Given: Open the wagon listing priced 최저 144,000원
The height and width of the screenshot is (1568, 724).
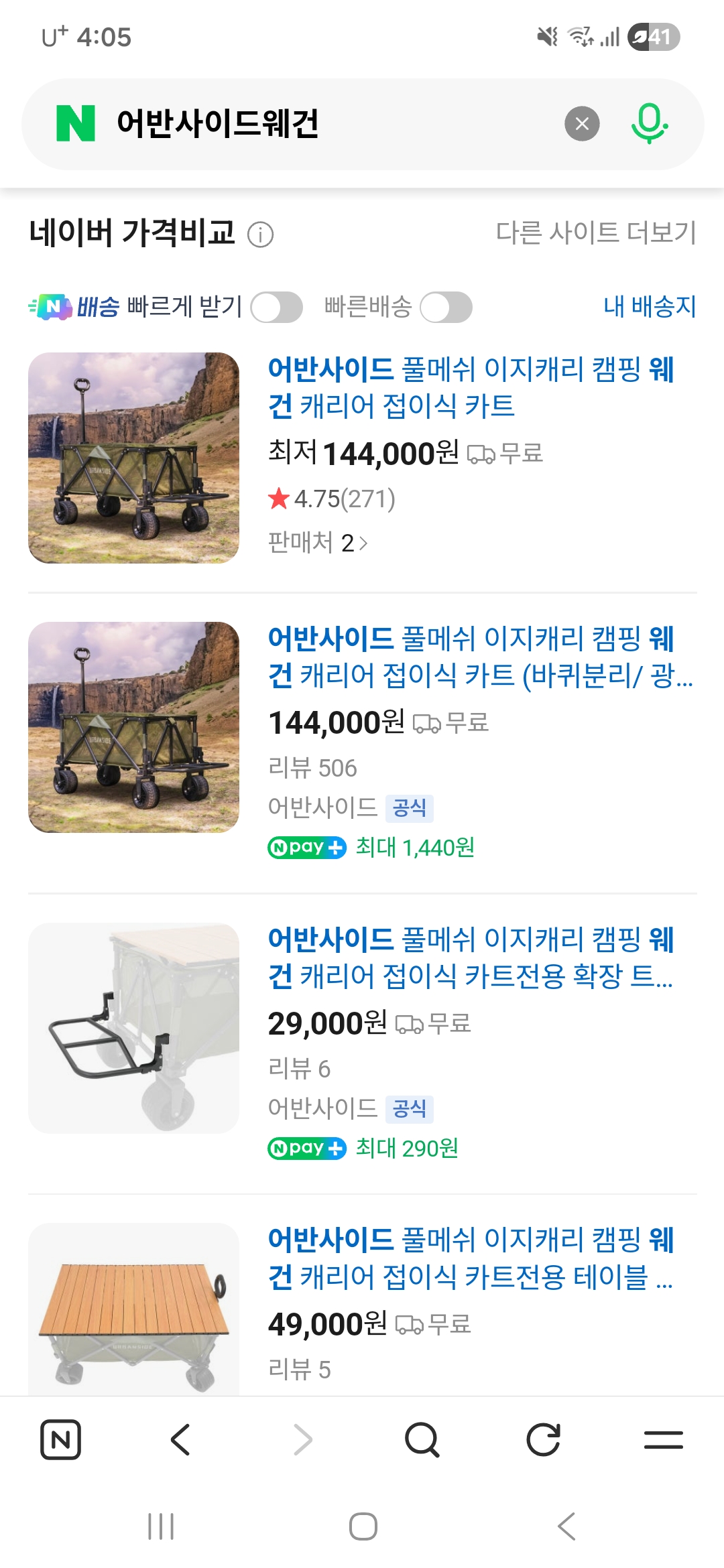Looking at the screenshot, I should 469,387.
